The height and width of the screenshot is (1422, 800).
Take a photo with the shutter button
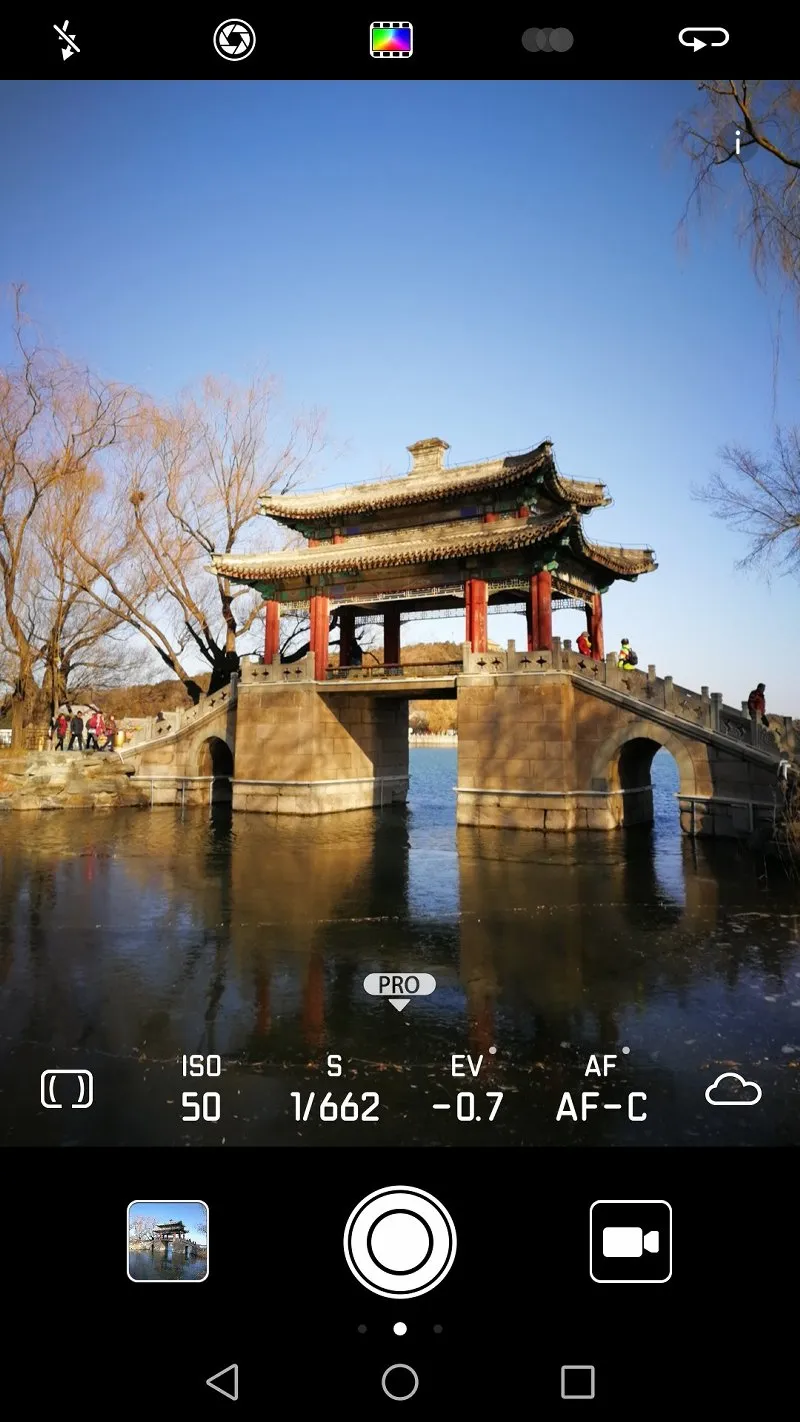[x=400, y=1241]
